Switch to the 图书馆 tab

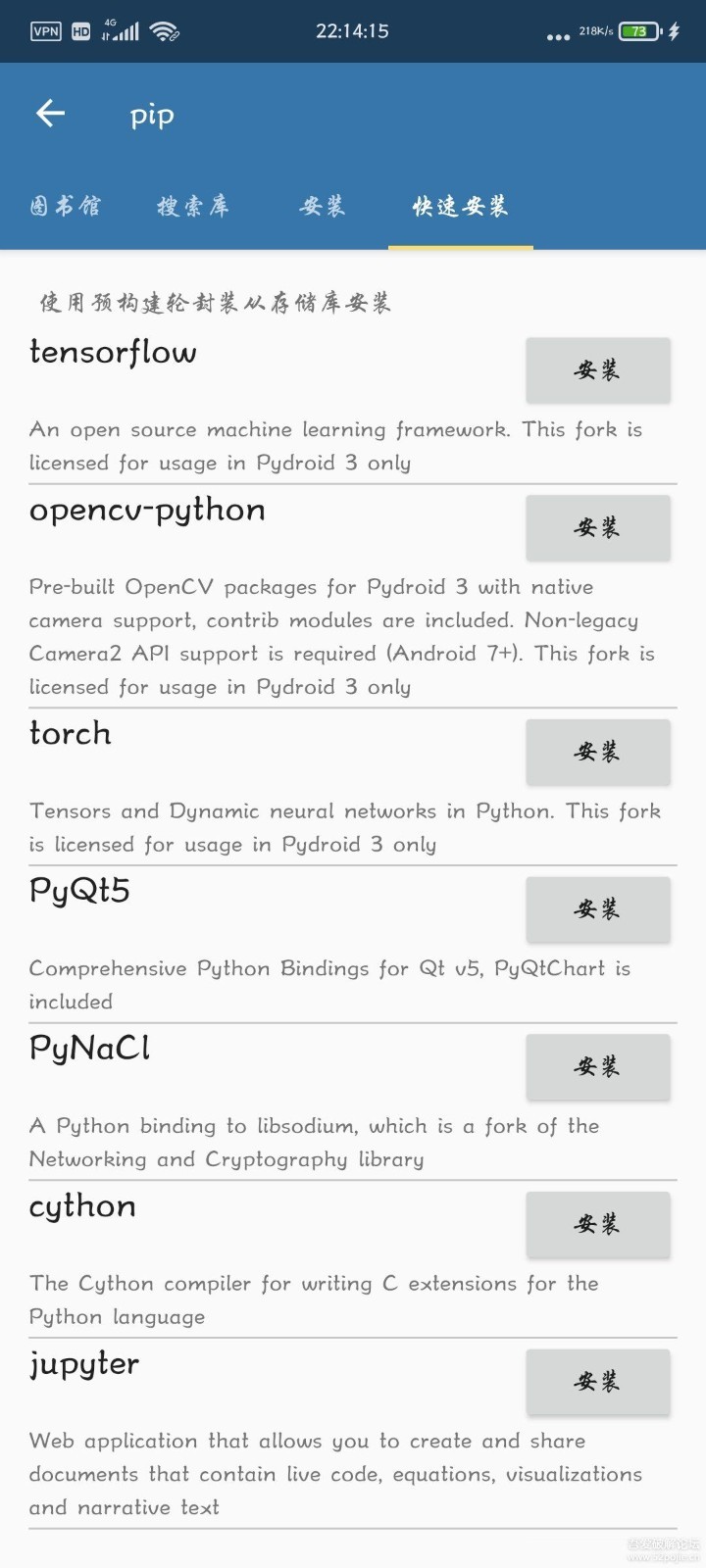[66, 206]
